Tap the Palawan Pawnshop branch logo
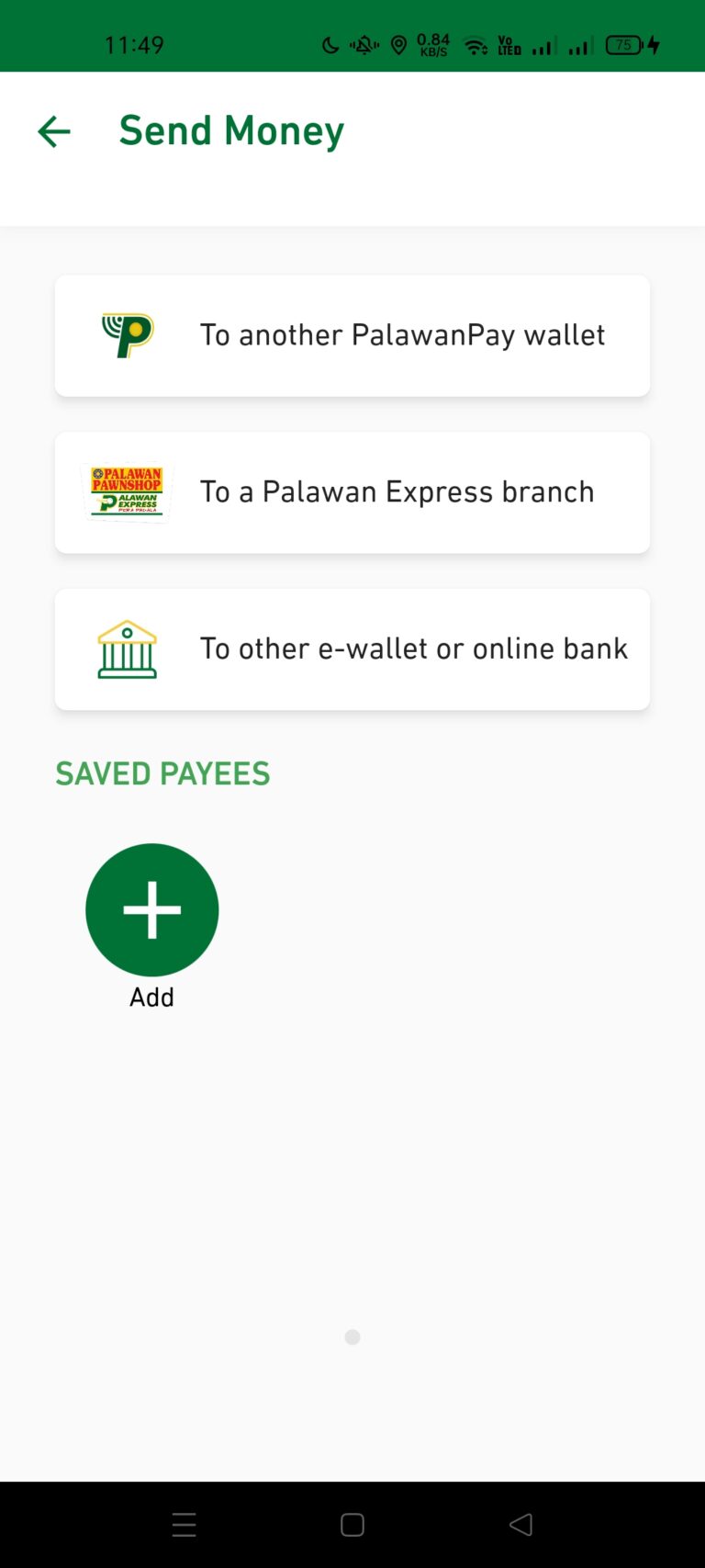 point(127,491)
